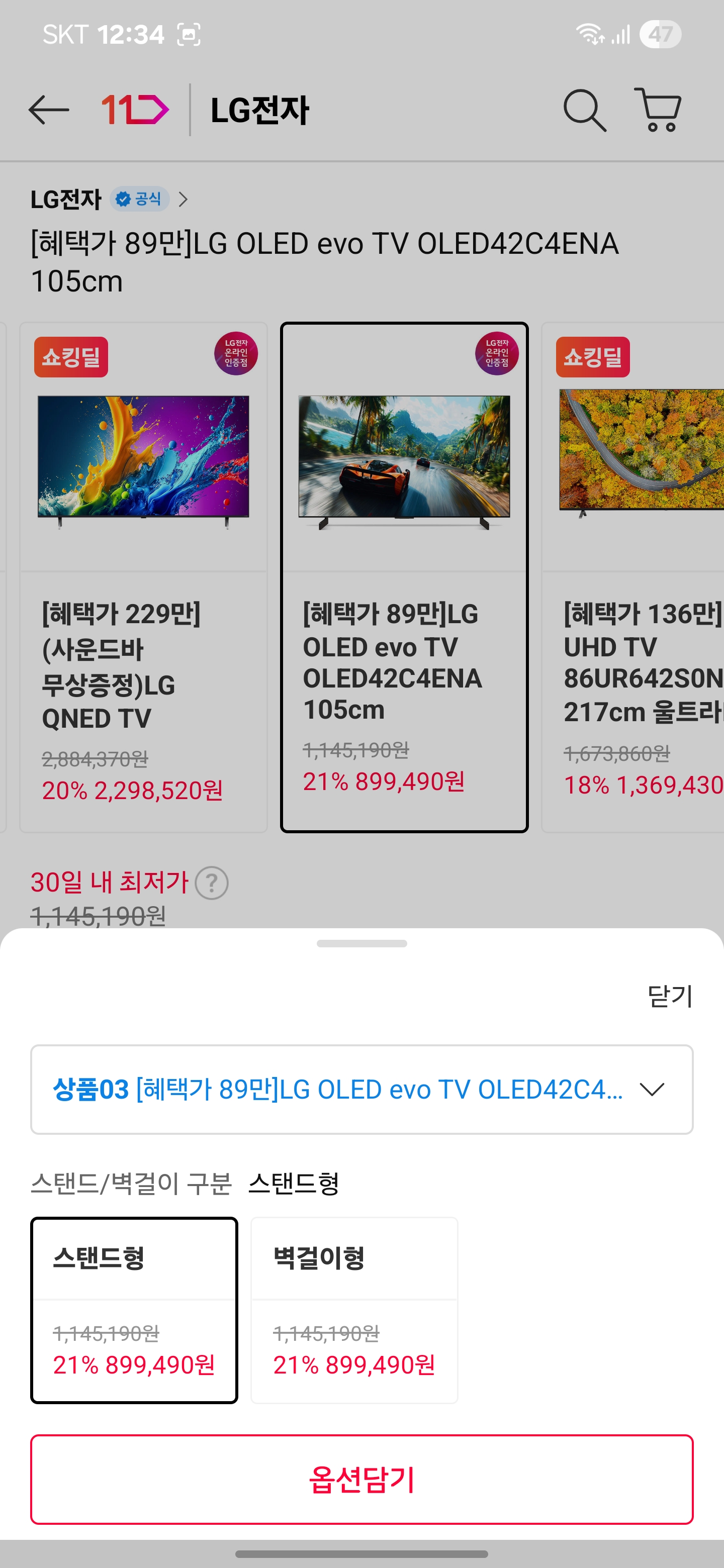Expand the 상품03 product dropdown

point(361,1090)
